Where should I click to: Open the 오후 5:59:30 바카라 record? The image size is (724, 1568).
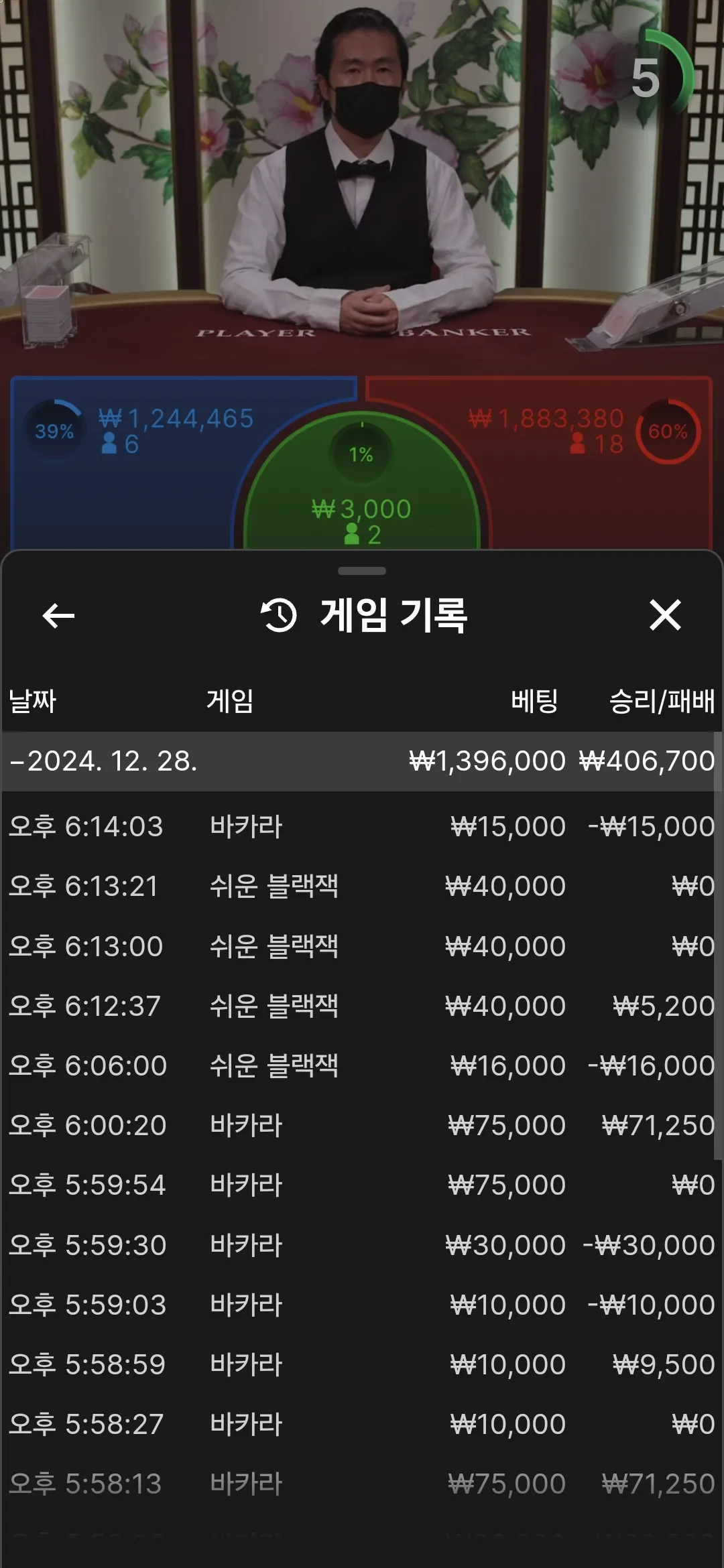362,1245
